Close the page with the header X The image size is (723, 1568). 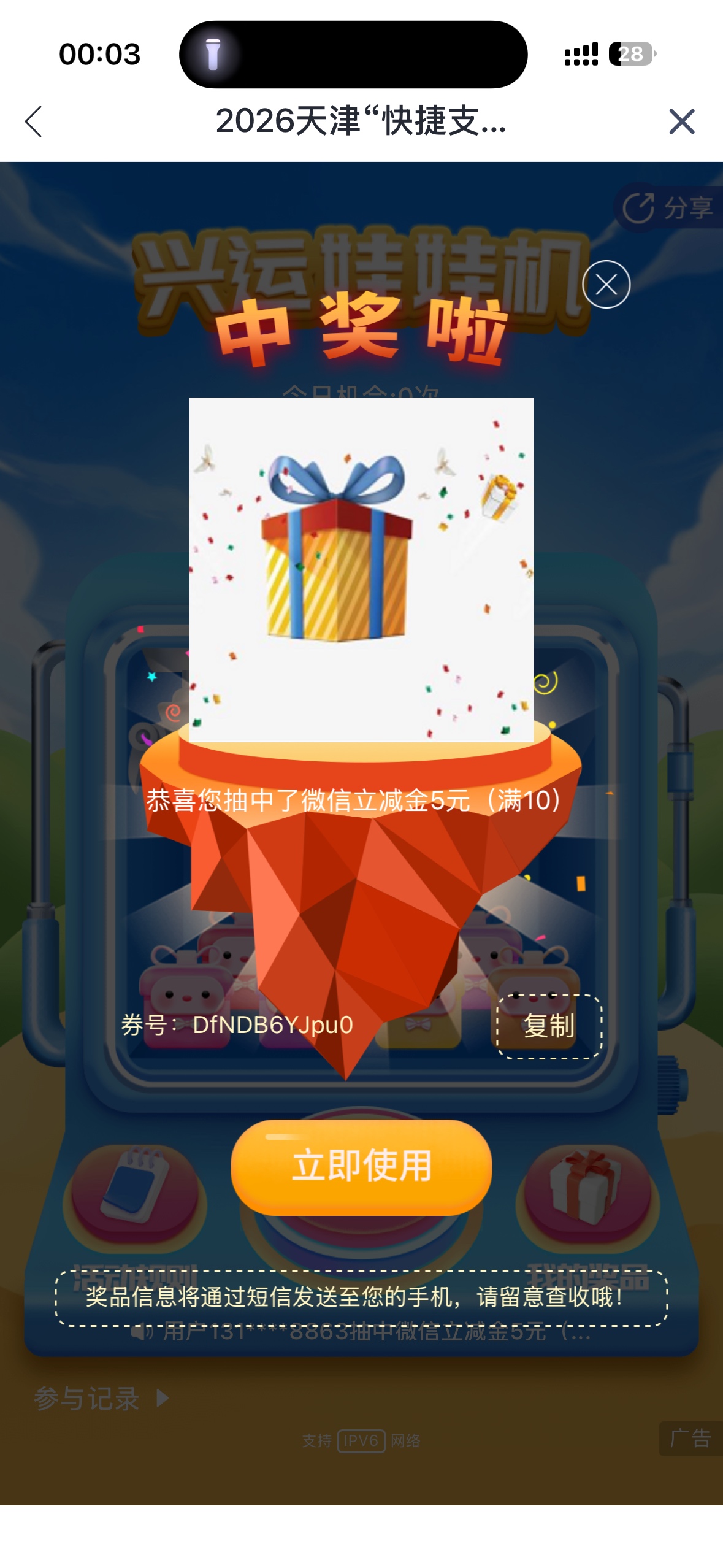pyautogui.click(x=681, y=121)
